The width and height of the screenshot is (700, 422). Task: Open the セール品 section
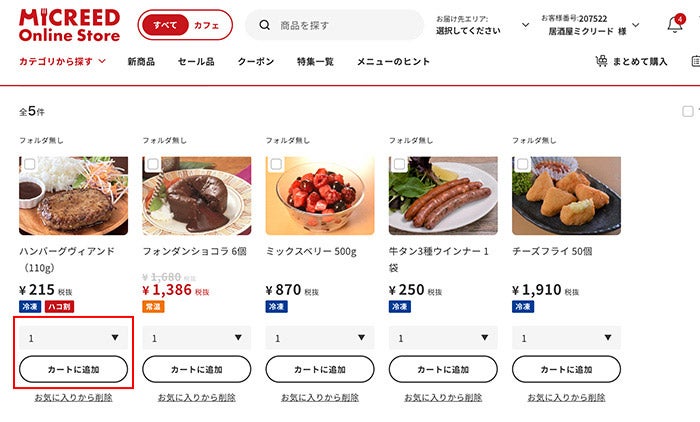coord(196,61)
